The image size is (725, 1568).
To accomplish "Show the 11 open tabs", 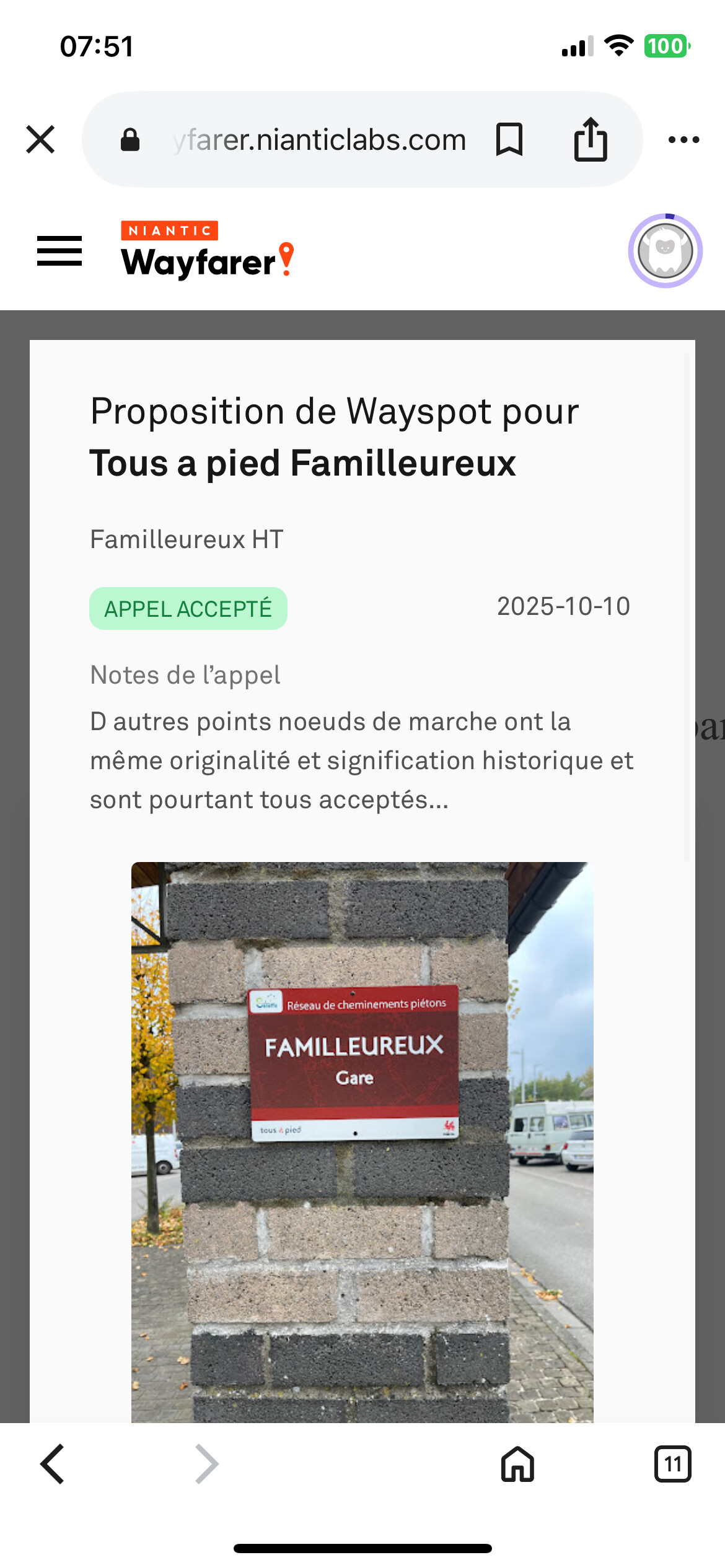I will 672,1464.
